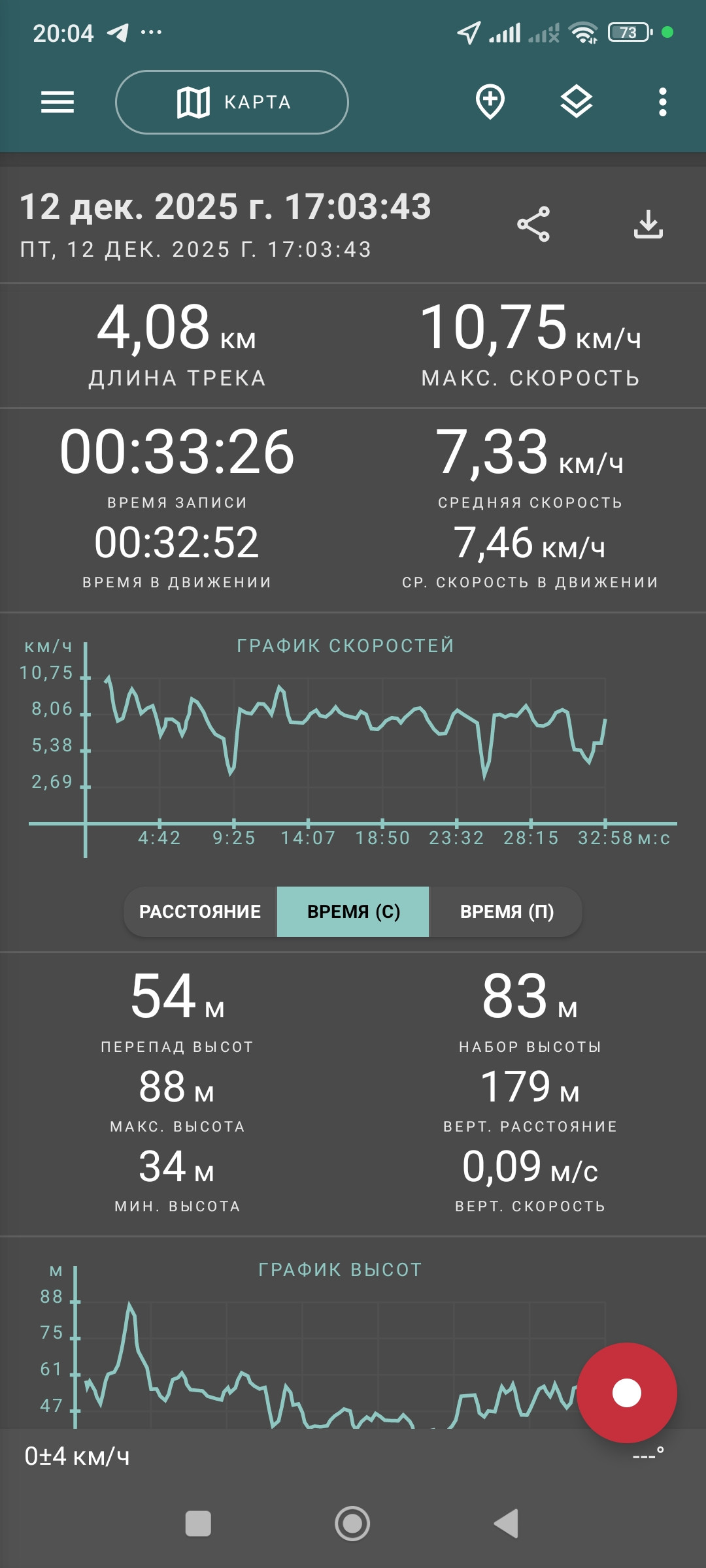Download/export the track file
Viewport: 706px width, 1568px height.
pos(648,224)
